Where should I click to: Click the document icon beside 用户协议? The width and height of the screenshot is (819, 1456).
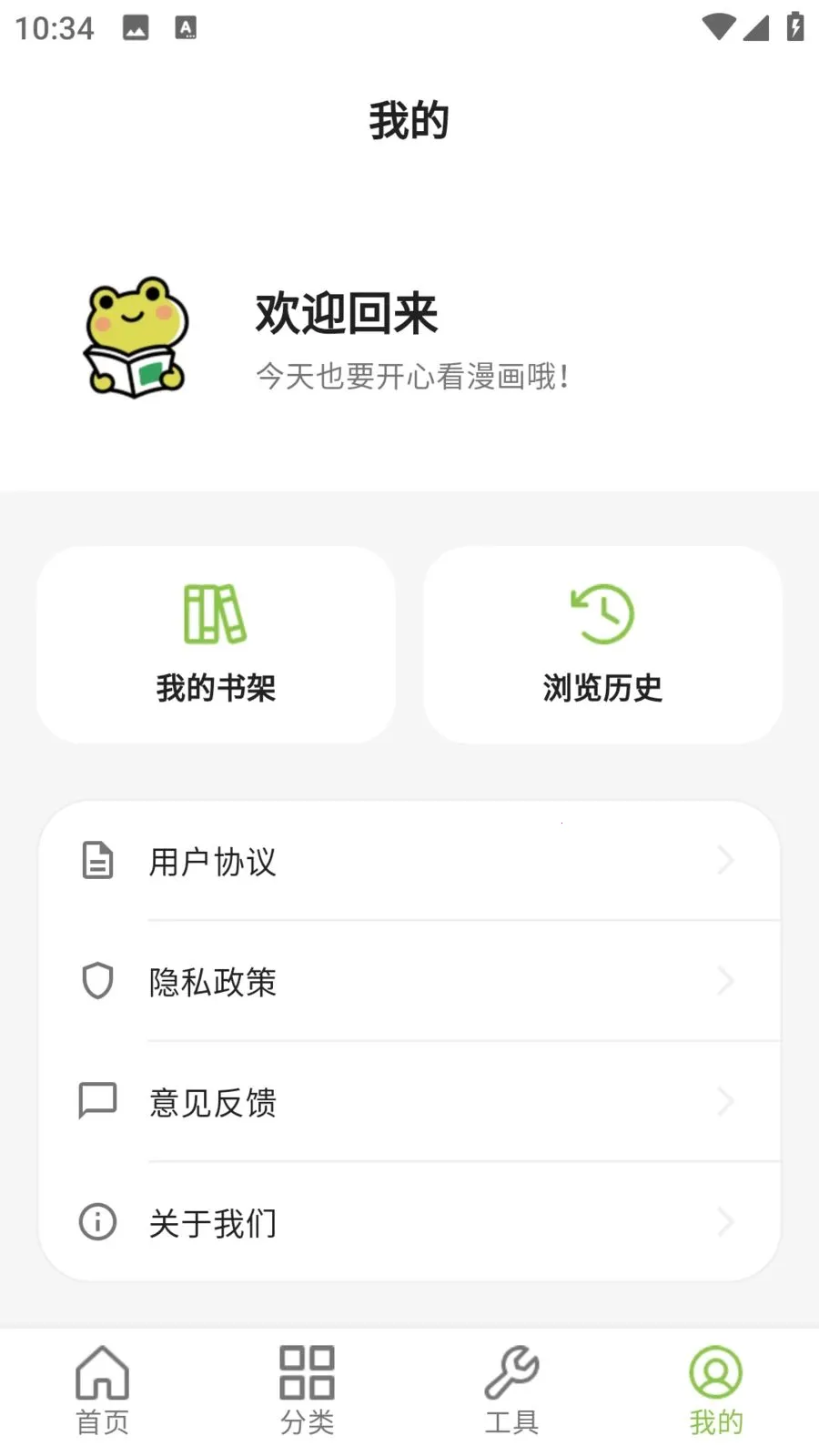96,860
